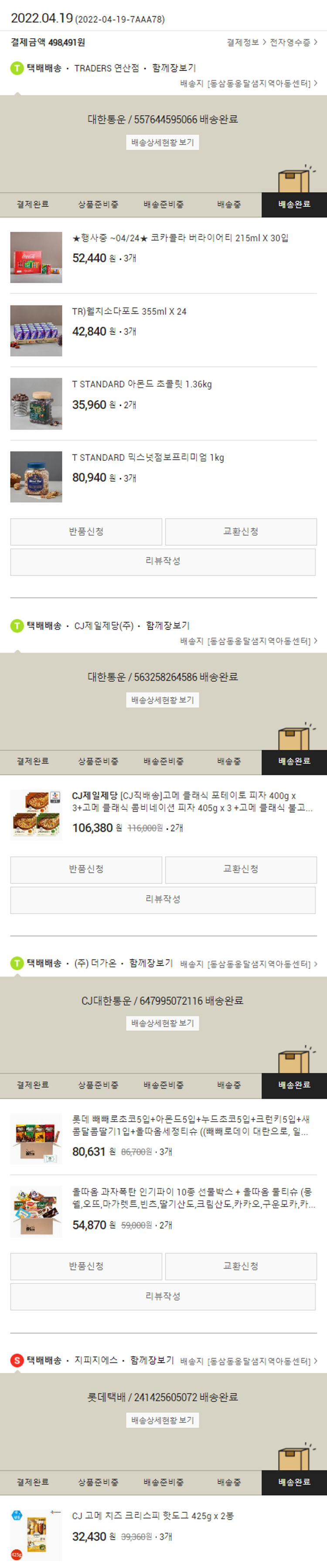This screenshot has height=1568, width=327.
Task: Open the 코카콜라 버라이어티 215ml product
Action: [180, 238]
